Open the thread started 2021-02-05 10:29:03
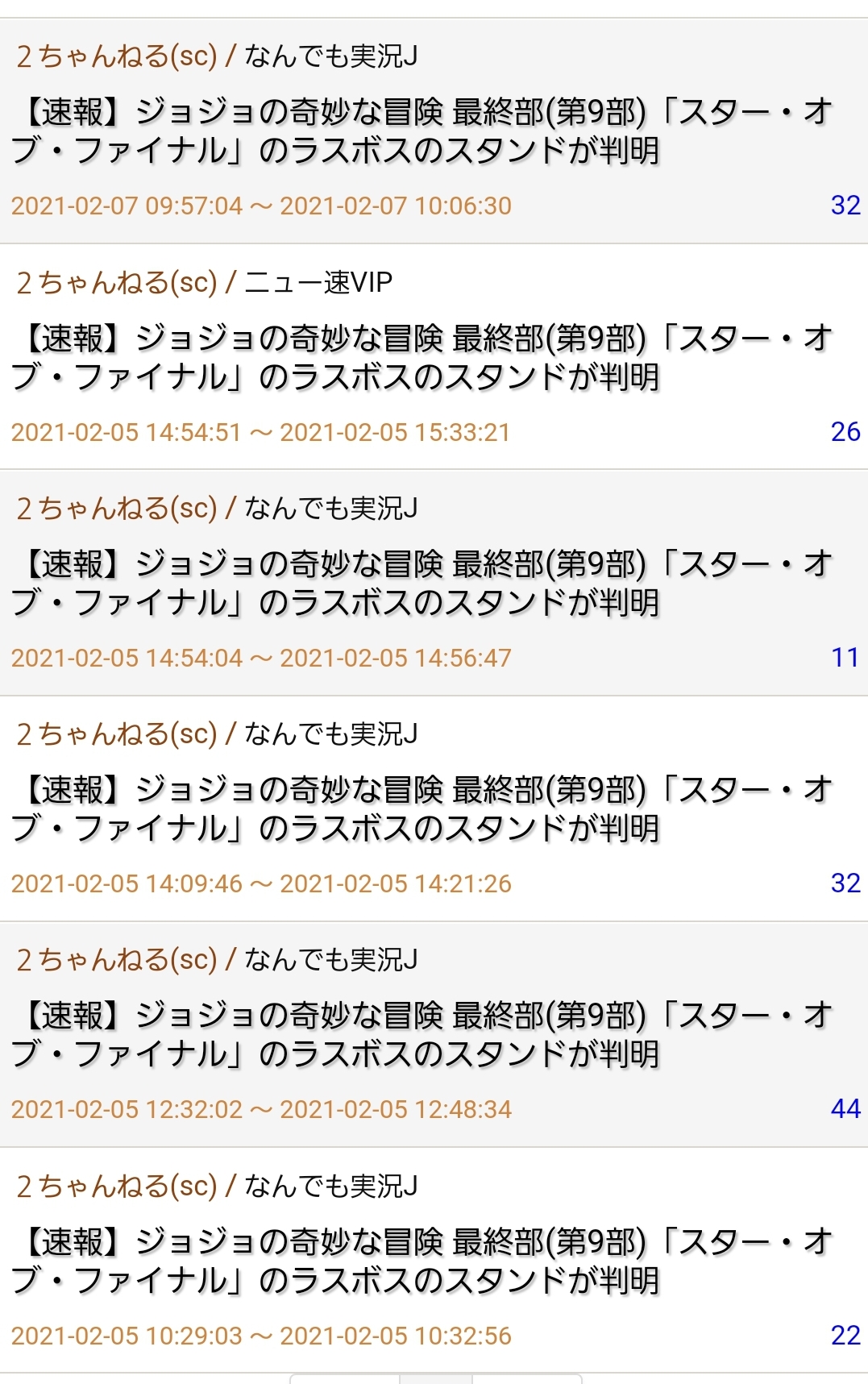This screenshot has height=1384, width=868. pos(338,1261)
